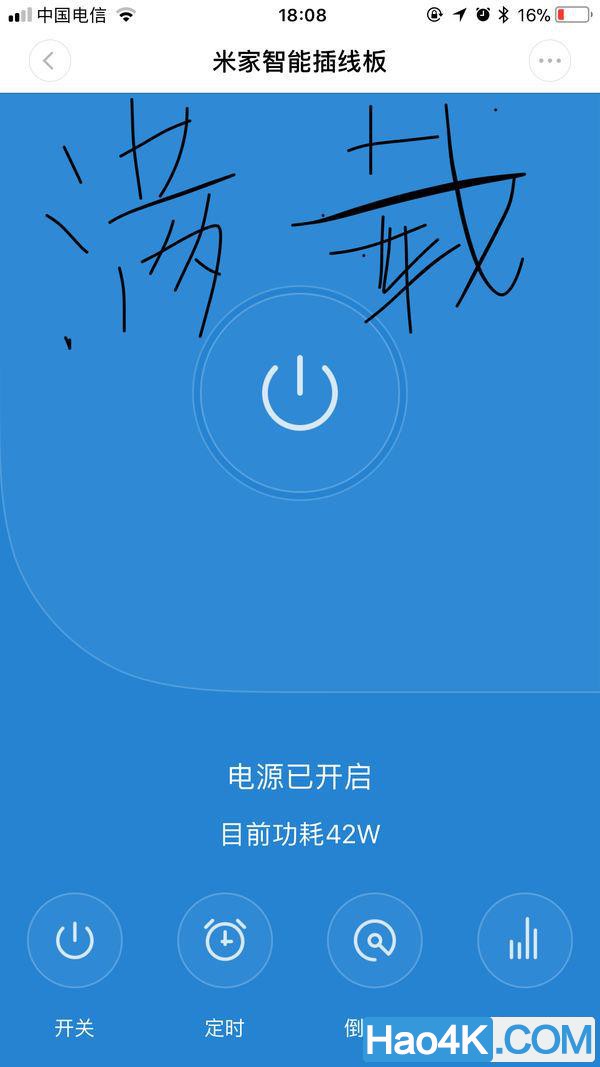
Task: Tap the 开关 power switch button
Action: [75, 941]
